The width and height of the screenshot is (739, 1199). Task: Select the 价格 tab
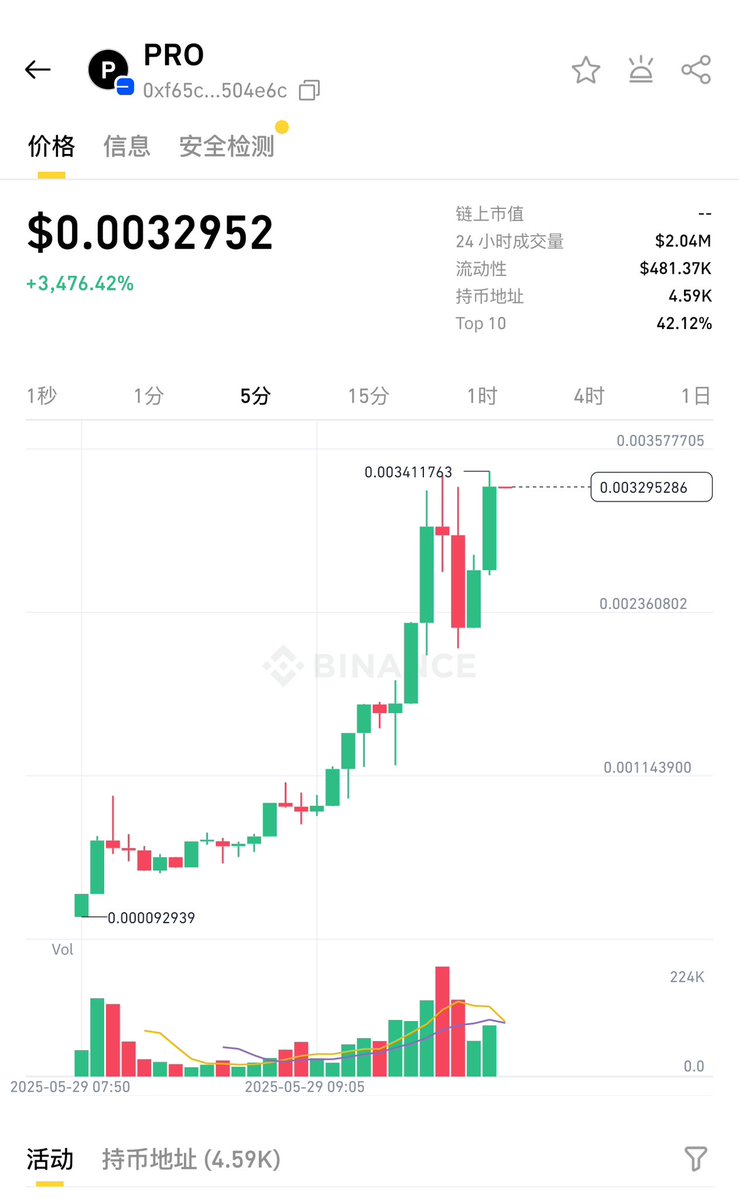click(51, 145)
